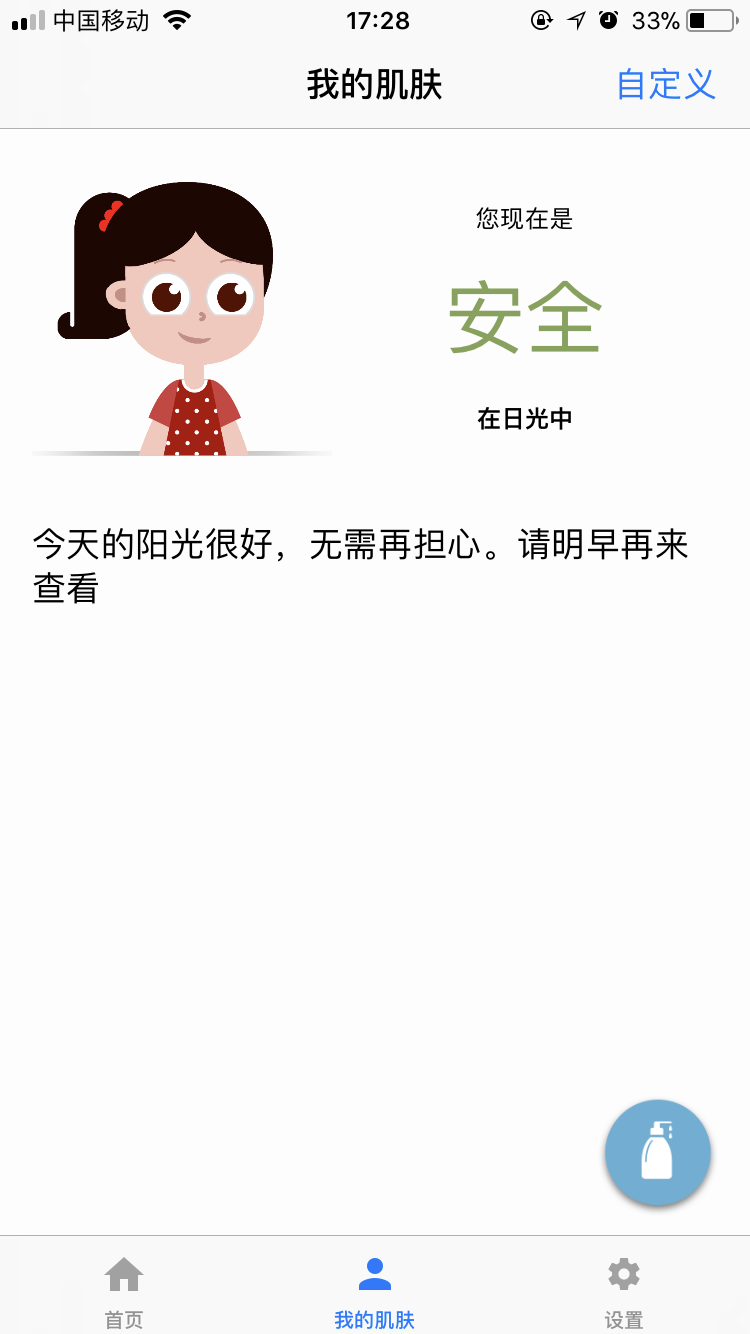750x1334 pixels.
Task: Select the 我的肌肤 tab
Action: (x=374, y=1290)
